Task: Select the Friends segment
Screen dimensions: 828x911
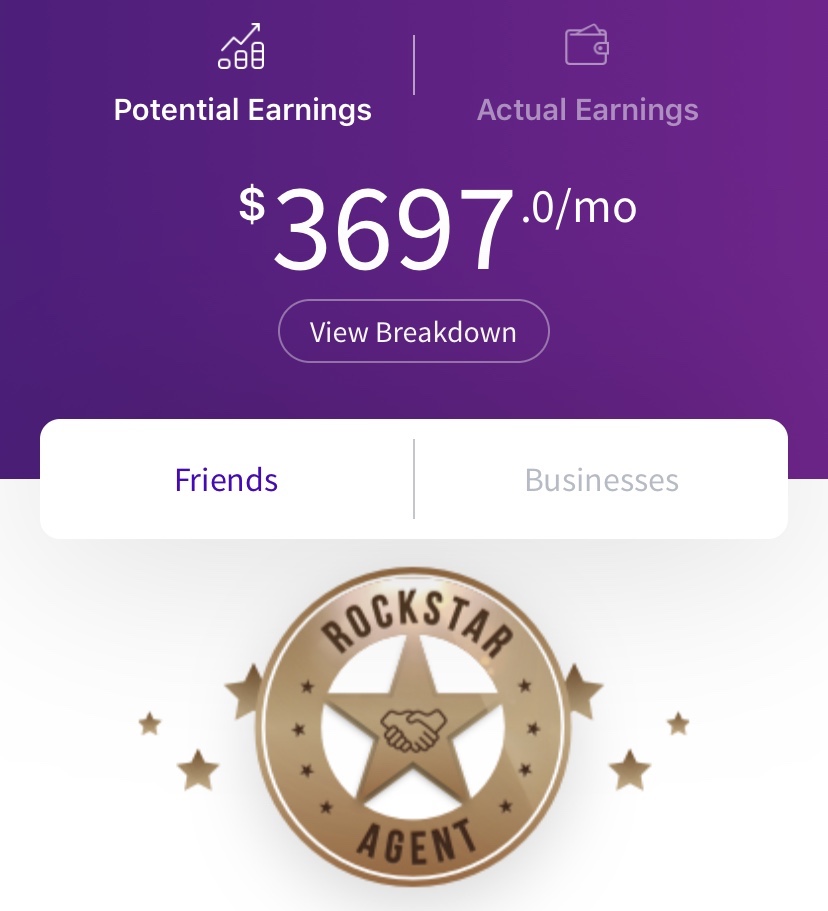Action: 227,480
